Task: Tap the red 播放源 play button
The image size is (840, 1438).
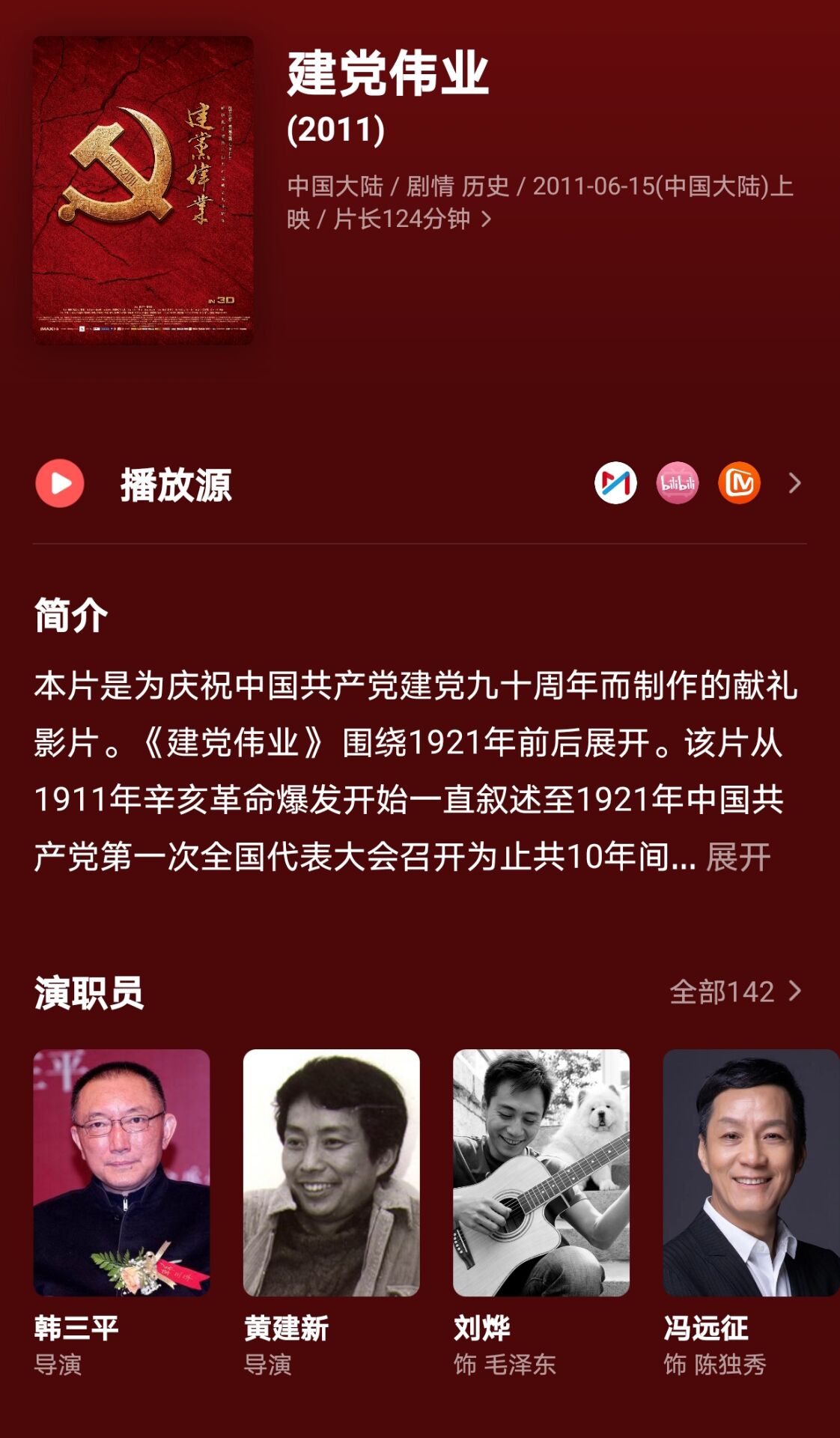Action: pos(60,484)
